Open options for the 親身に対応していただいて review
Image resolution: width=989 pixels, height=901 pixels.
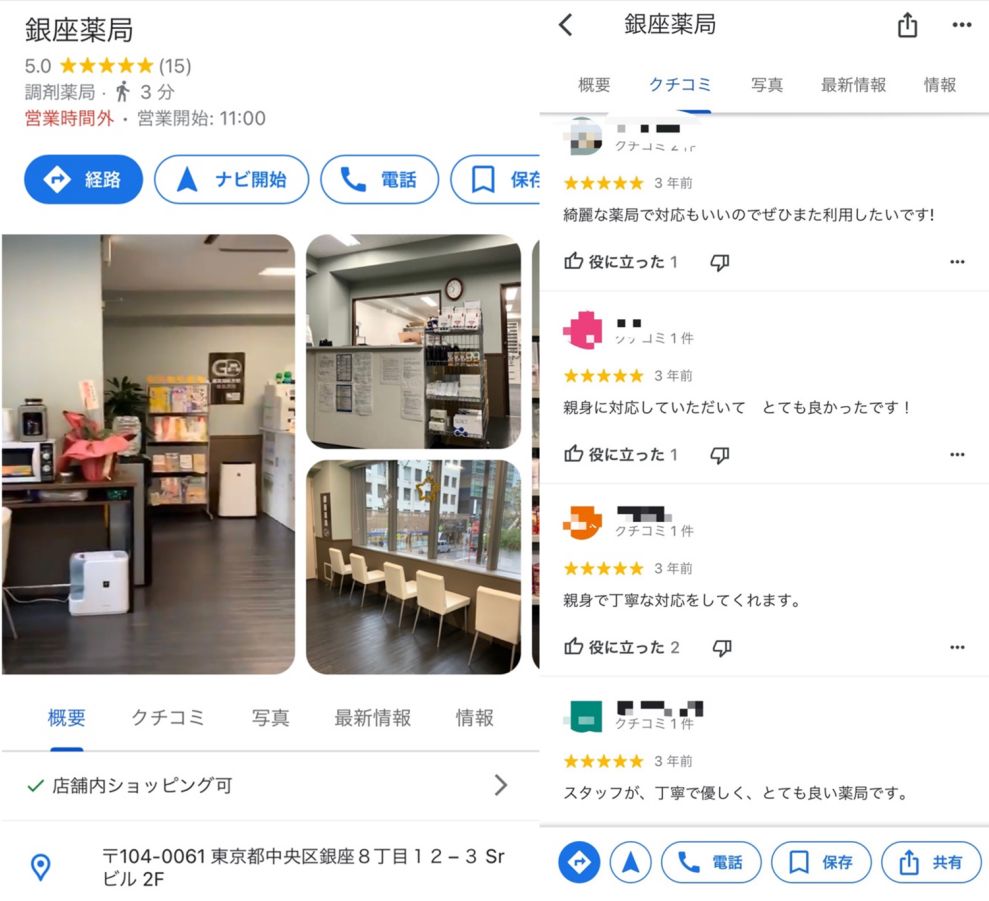[x=957, y=455]
